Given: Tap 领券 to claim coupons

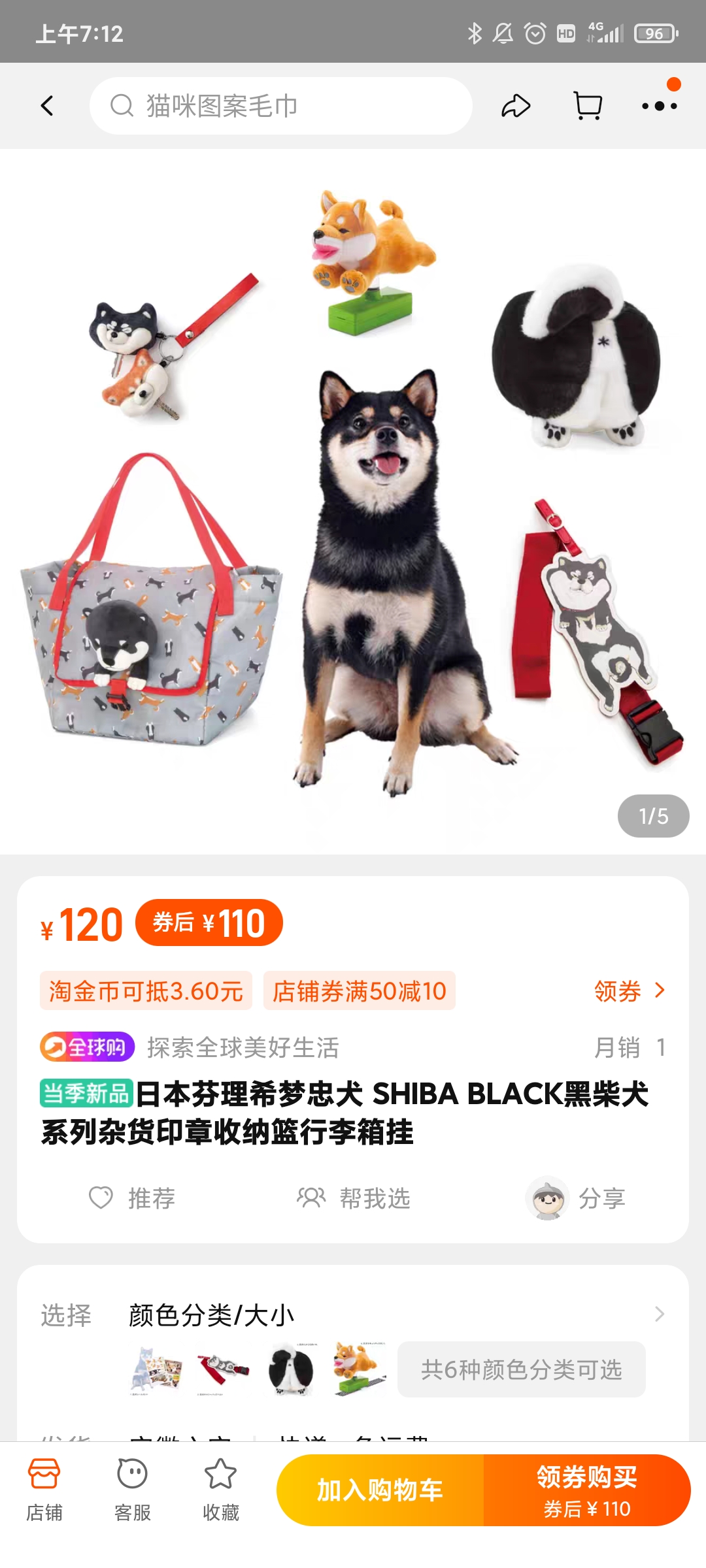Looking at the screenshot, I should (x=629, y=991).
